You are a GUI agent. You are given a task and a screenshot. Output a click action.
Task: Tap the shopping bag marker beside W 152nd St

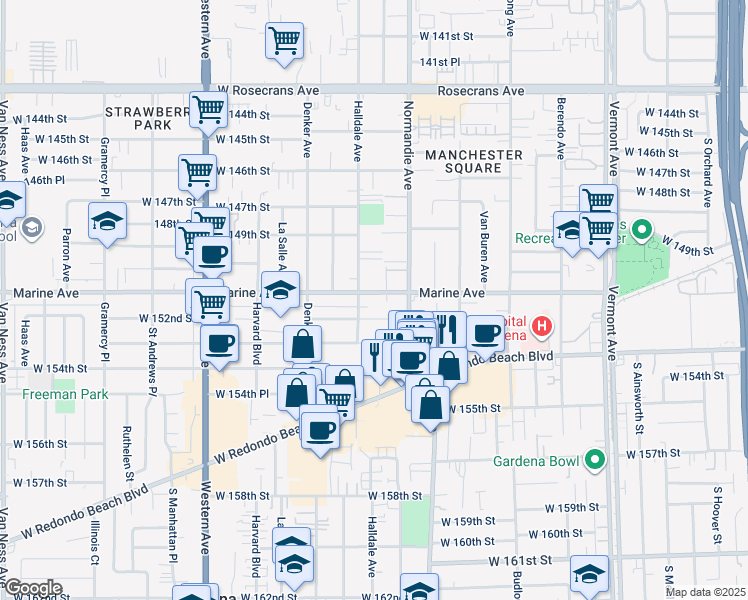[x=302, y=344]
